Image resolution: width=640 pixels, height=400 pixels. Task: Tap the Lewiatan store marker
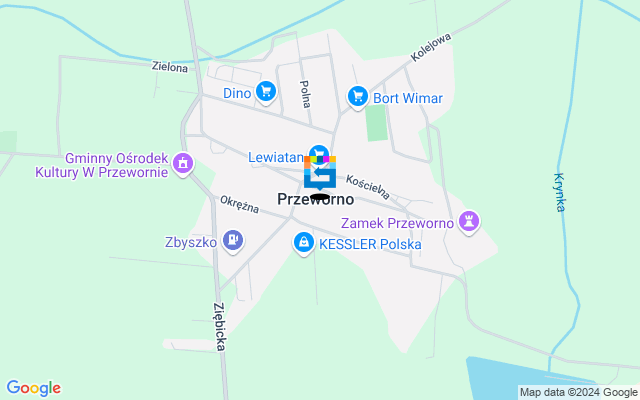(318, 153)
